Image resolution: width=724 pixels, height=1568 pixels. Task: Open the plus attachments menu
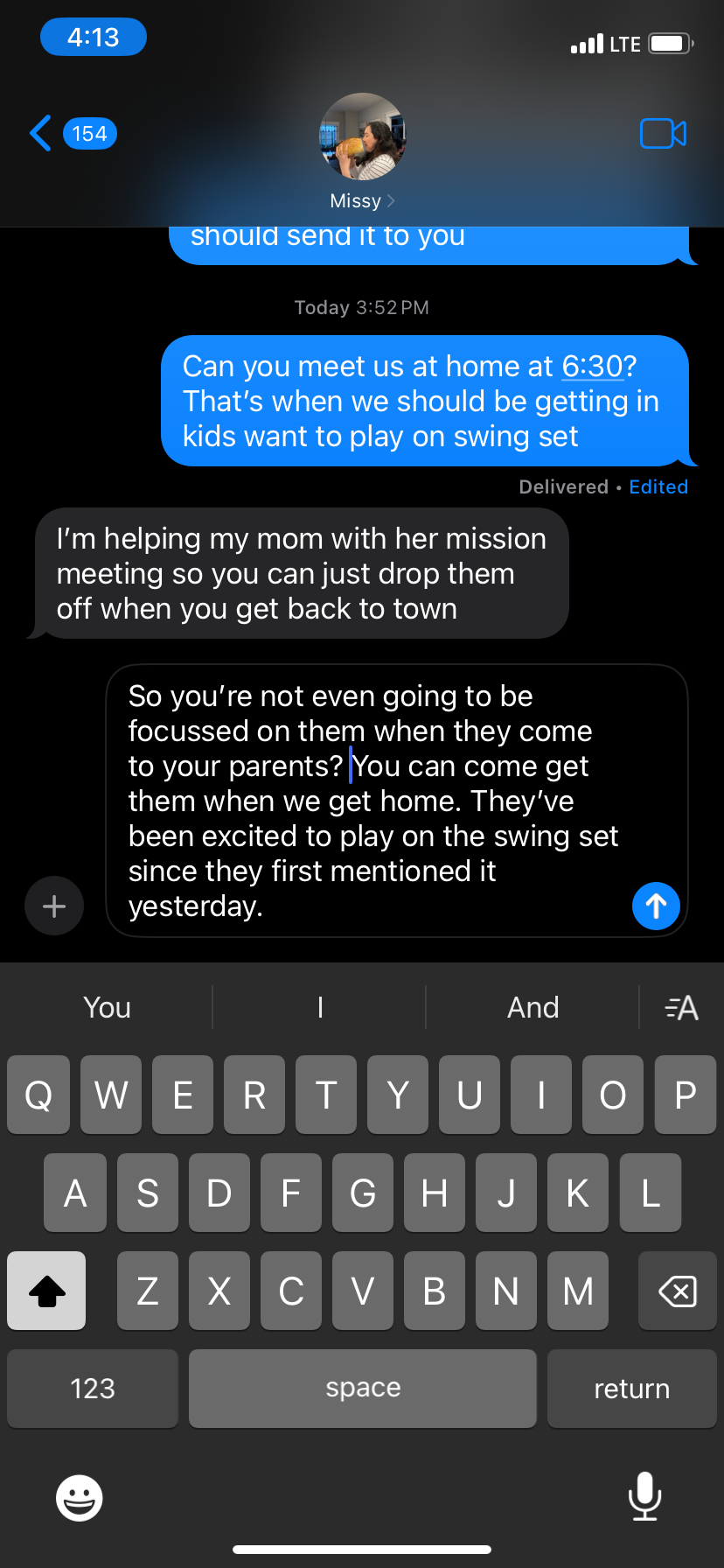(54, 906)
